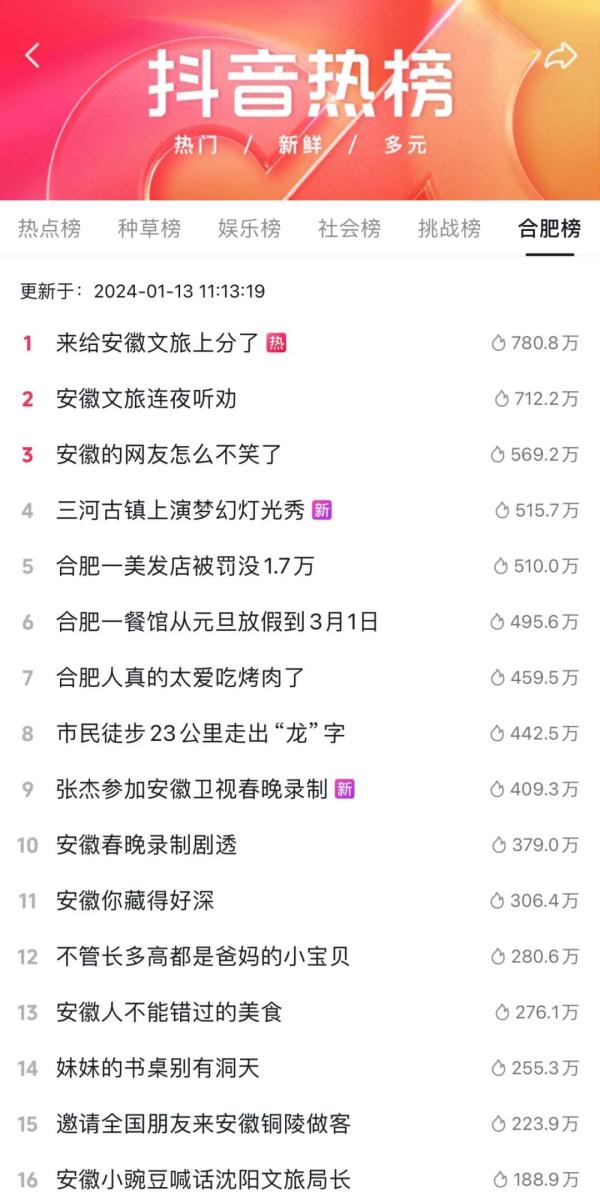View topic 安徽的网友怎么不笑了
600x1202 pixels.
(x=169, y=455)
